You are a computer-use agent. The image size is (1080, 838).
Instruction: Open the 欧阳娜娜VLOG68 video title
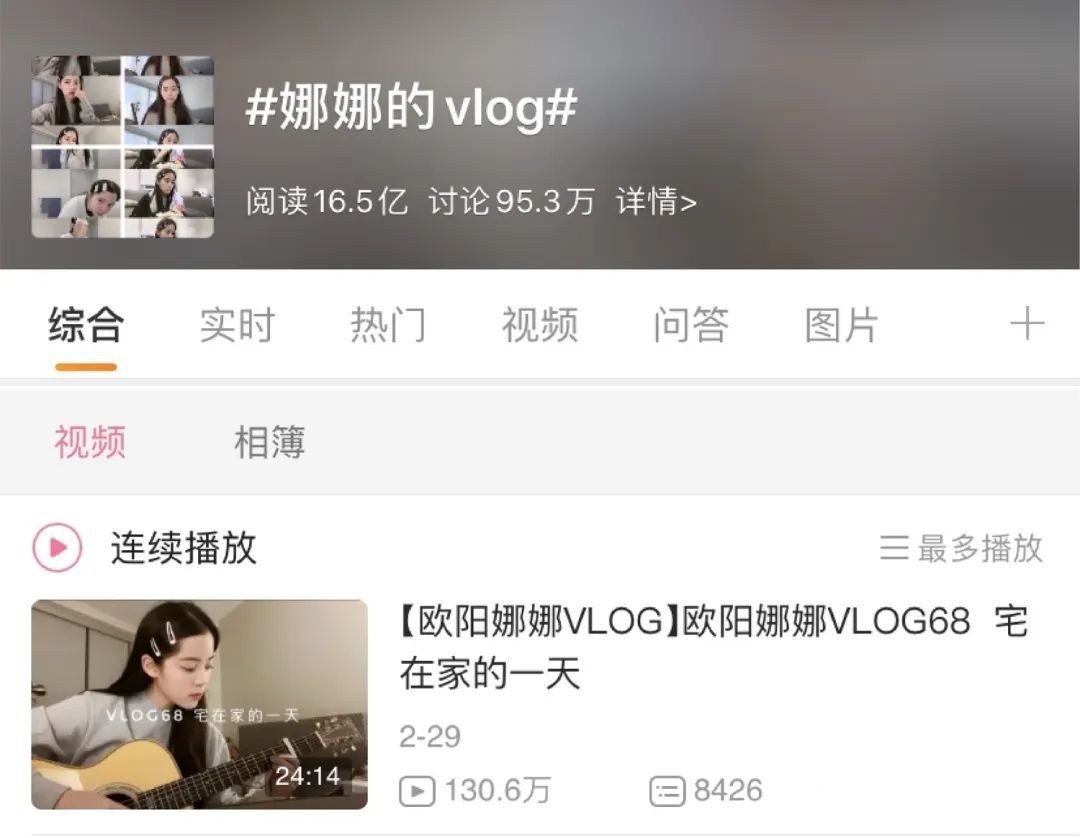713,648
